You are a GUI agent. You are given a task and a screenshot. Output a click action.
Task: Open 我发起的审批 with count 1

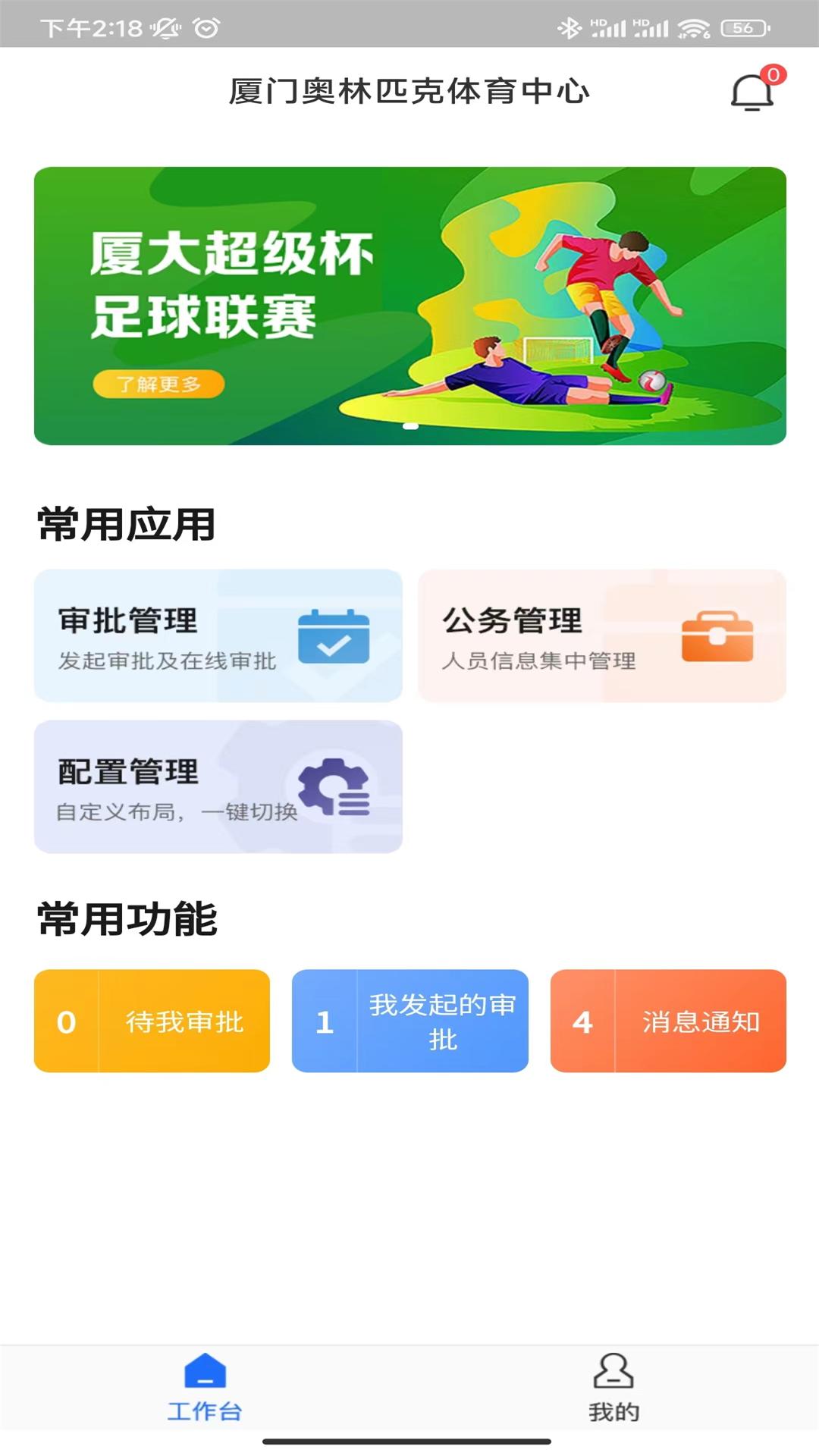pyautogui.click(x=409, y=1021)
